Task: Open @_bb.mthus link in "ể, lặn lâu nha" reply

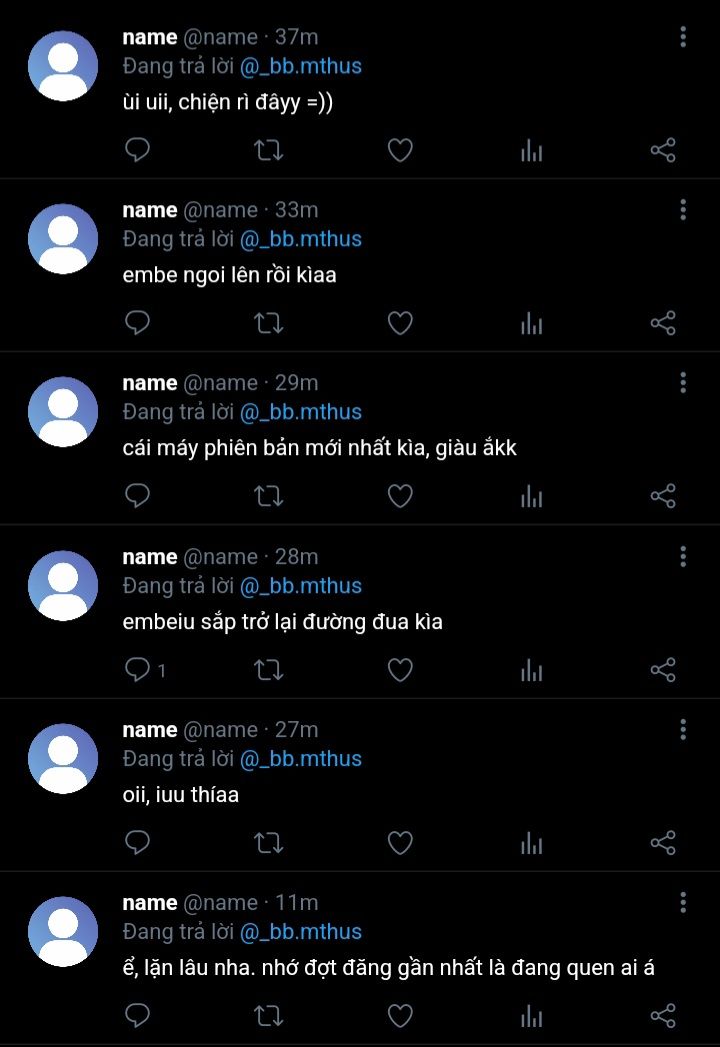Action: pos(300,932)
